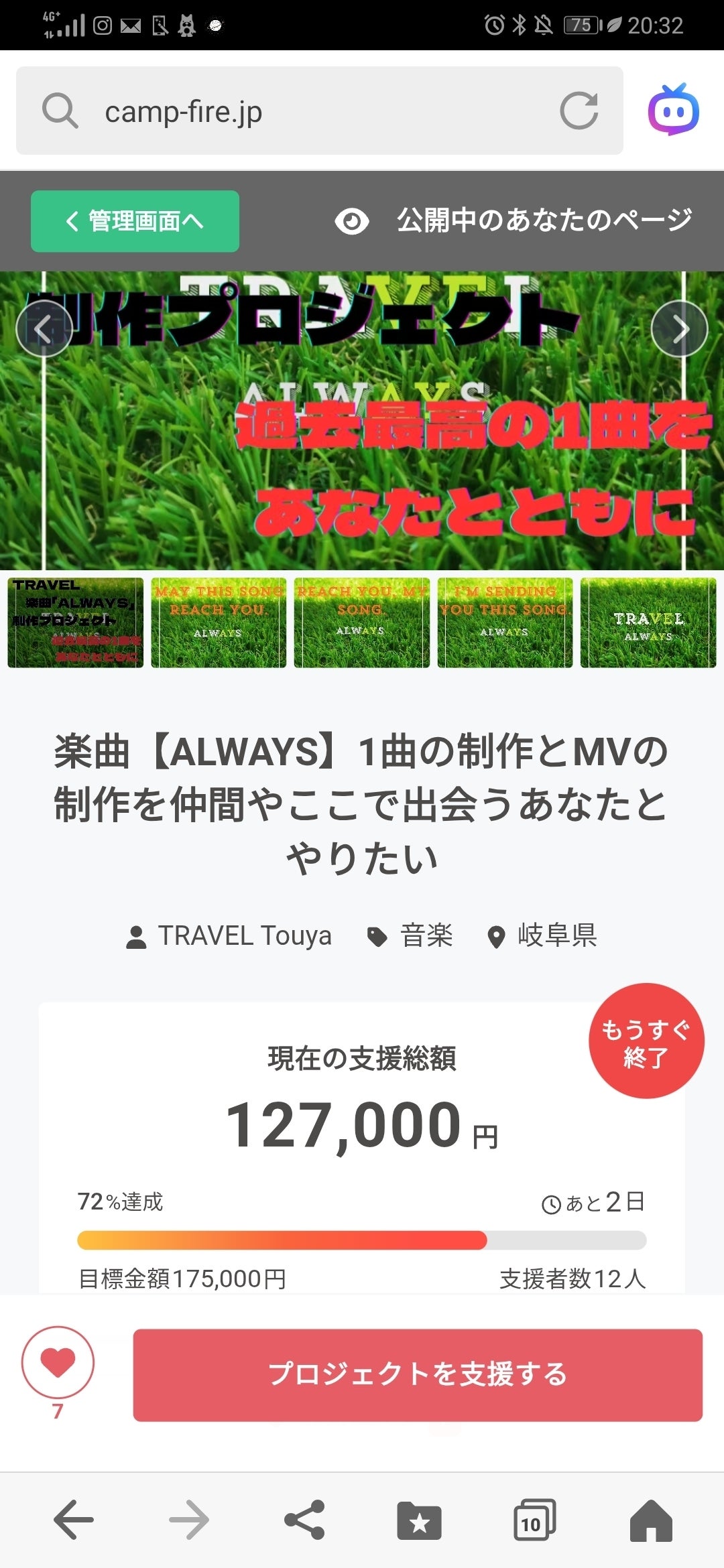The height and width of the screenshot is (1568, 724).
Task: Share this page
Action: pos(304,1519)
